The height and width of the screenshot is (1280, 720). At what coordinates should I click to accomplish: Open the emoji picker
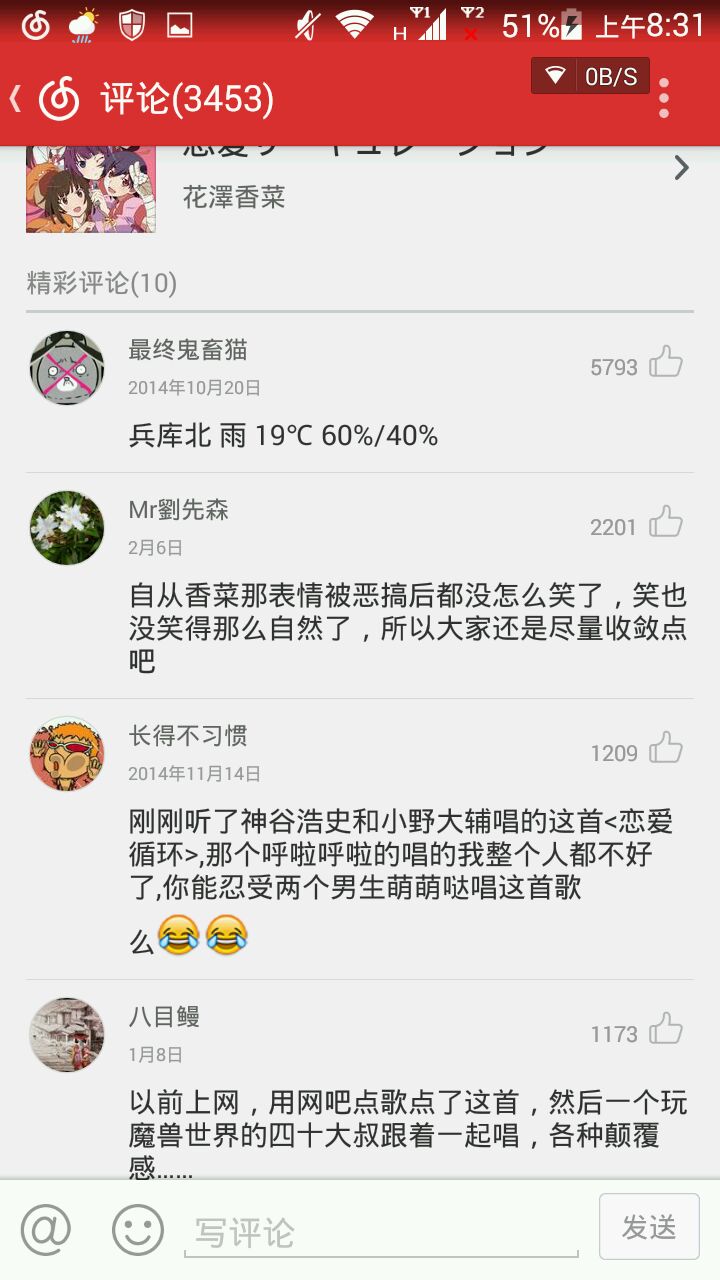coord(137,1229)
